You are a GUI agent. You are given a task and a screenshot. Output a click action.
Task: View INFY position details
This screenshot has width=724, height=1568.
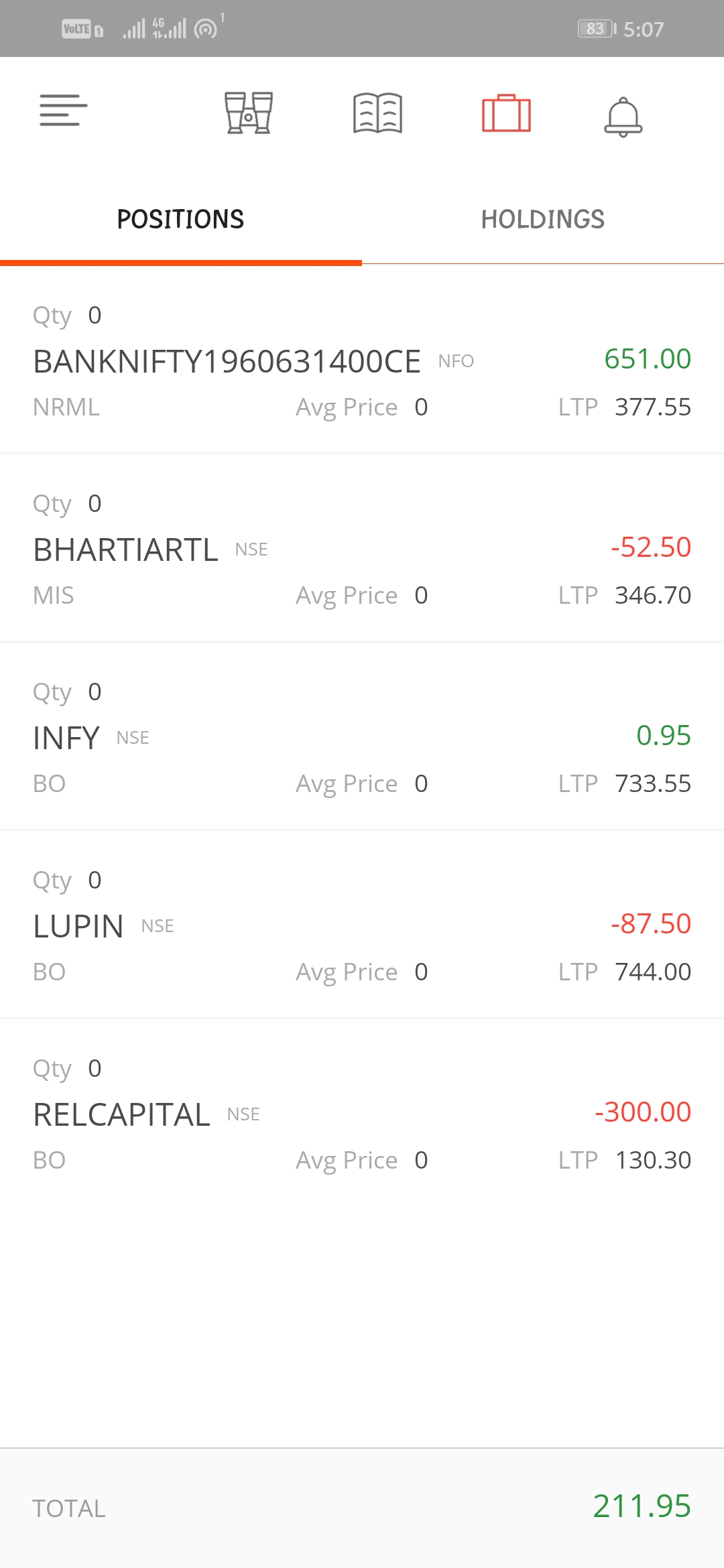tap(362, 737)
